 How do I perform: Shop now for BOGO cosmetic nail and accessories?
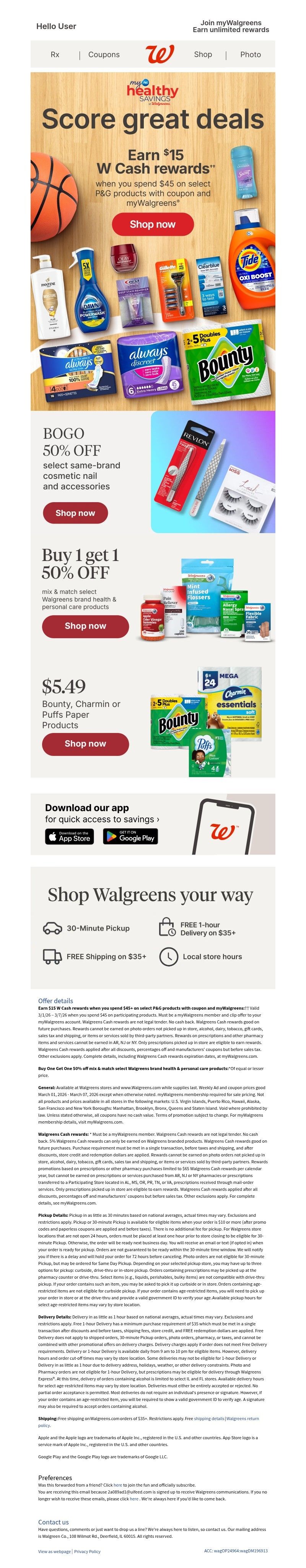75,512
